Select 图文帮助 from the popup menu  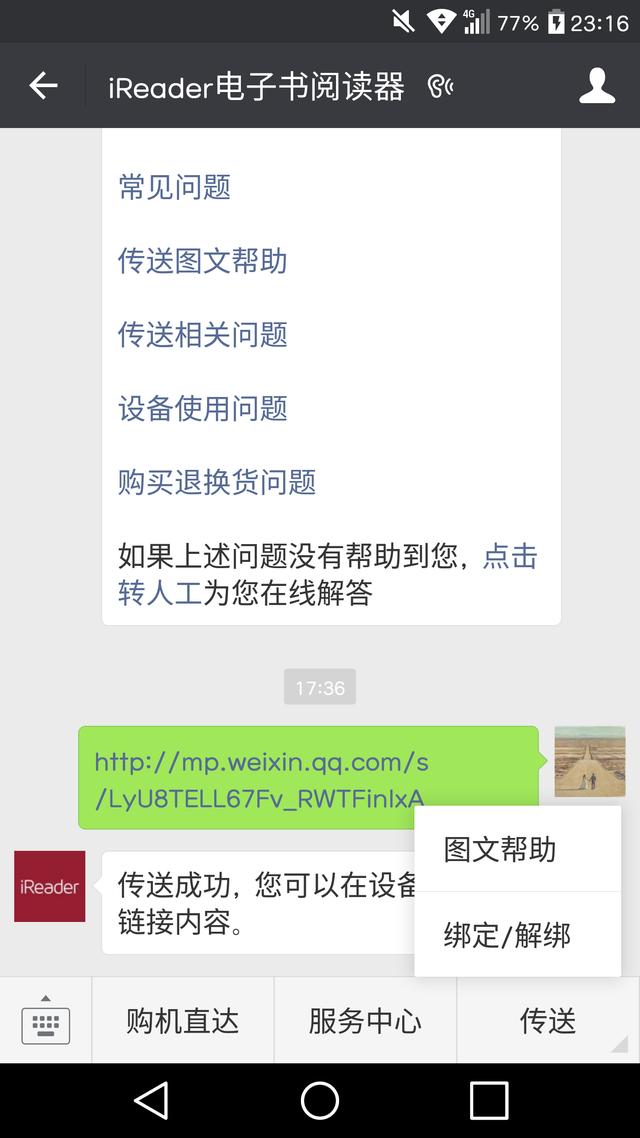pyautogui.click(x=501, y=850)
